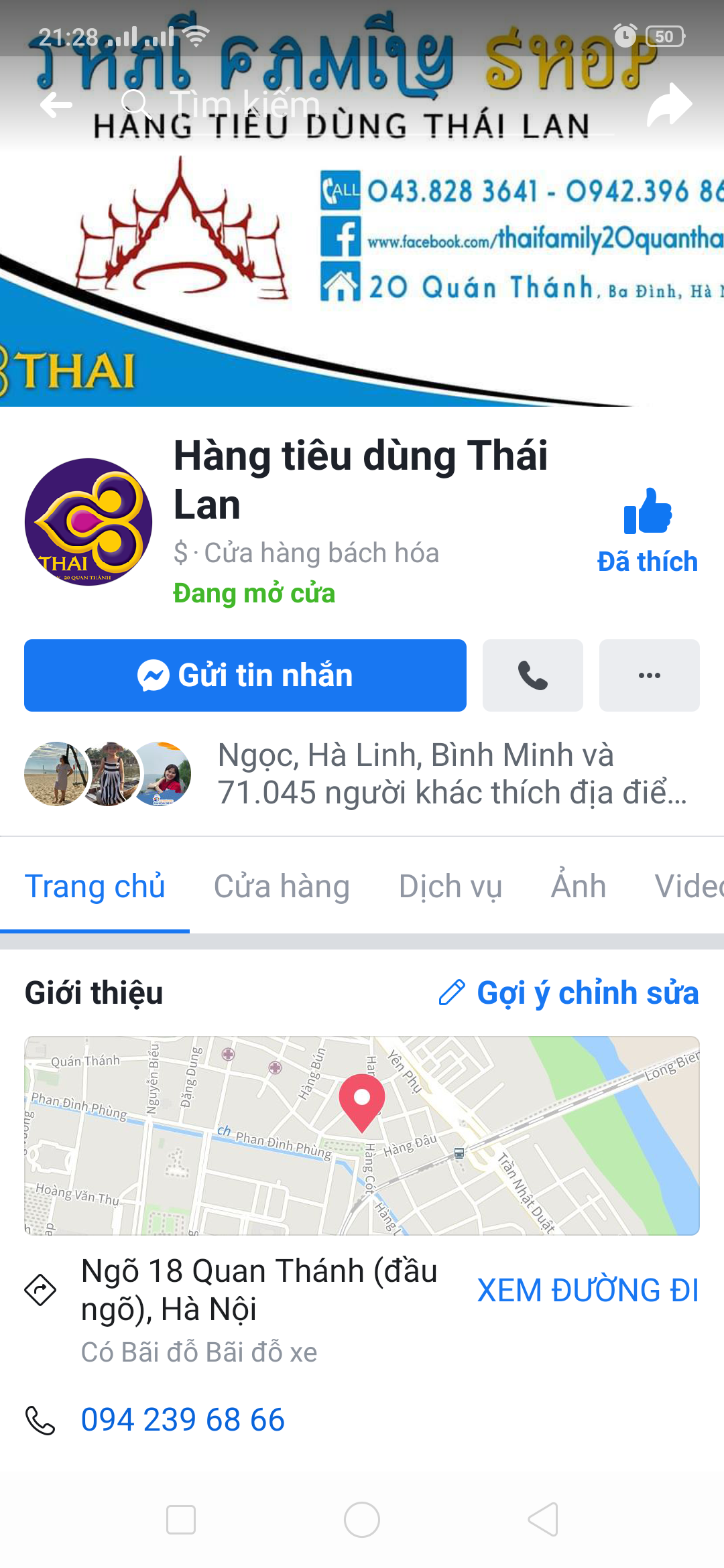Image resolution: width=724 pixels, height=1568 pixels.
Task: Open the location map preview
Action: [x=362, y=1136]
